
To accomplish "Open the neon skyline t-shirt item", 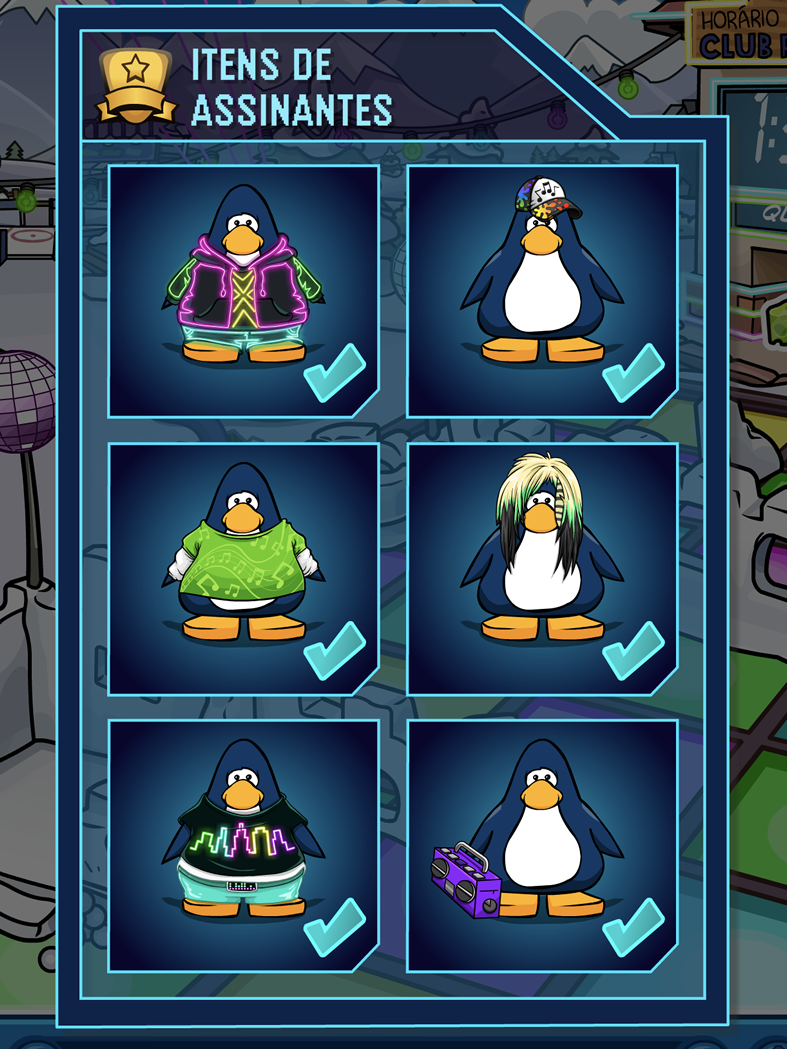I will 243,845.
